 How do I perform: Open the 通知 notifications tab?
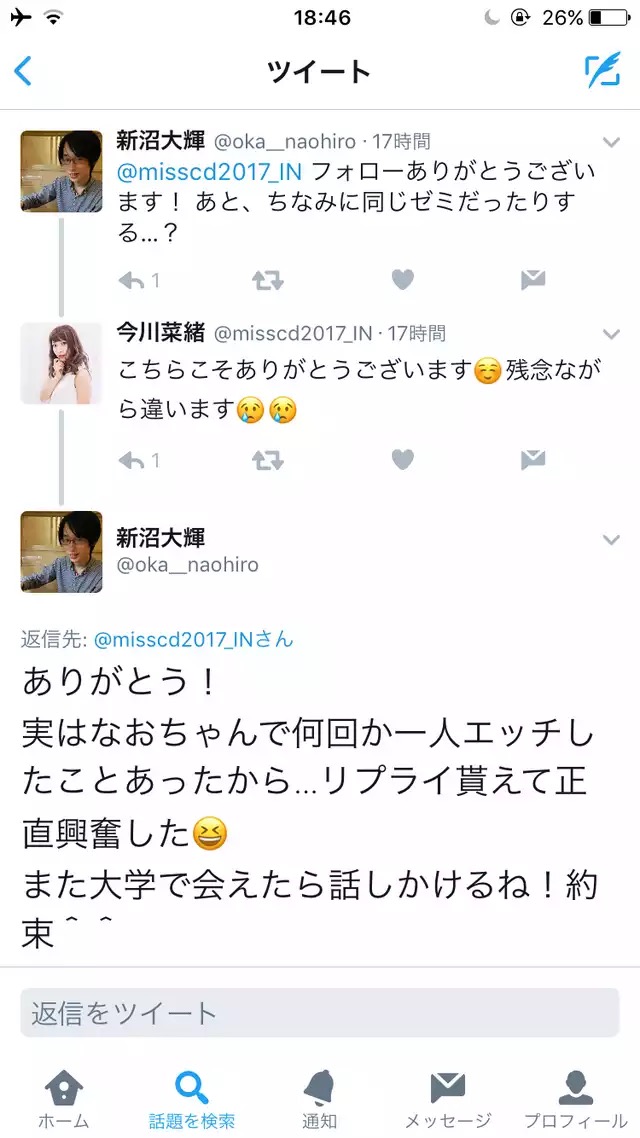(319, 1099)
